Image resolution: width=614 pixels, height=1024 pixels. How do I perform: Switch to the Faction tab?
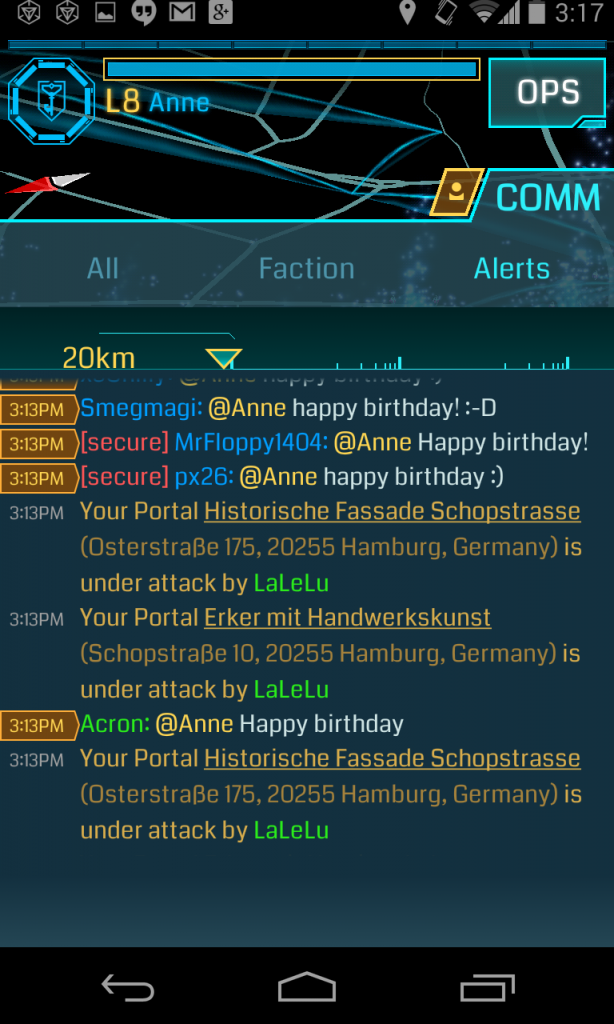click(x=306, y=268)
